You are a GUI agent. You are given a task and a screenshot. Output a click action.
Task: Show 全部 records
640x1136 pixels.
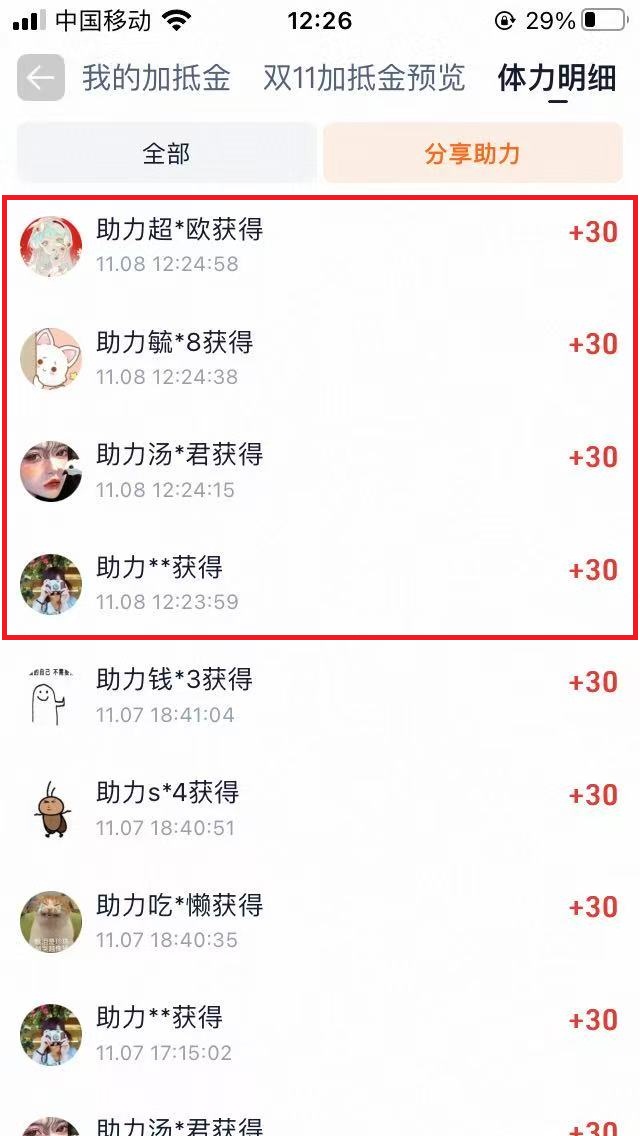coord(166,154)
